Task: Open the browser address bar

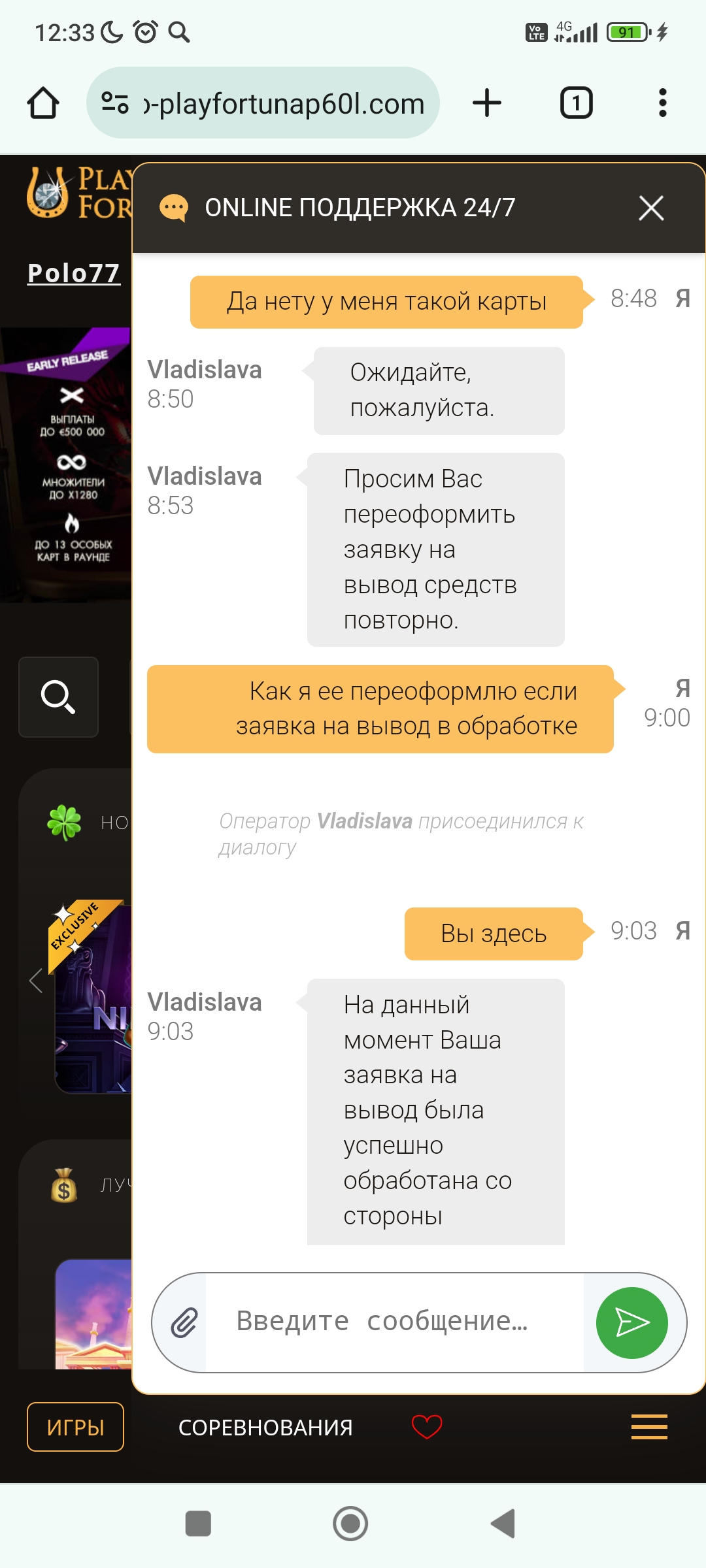Action: point(263,103)
